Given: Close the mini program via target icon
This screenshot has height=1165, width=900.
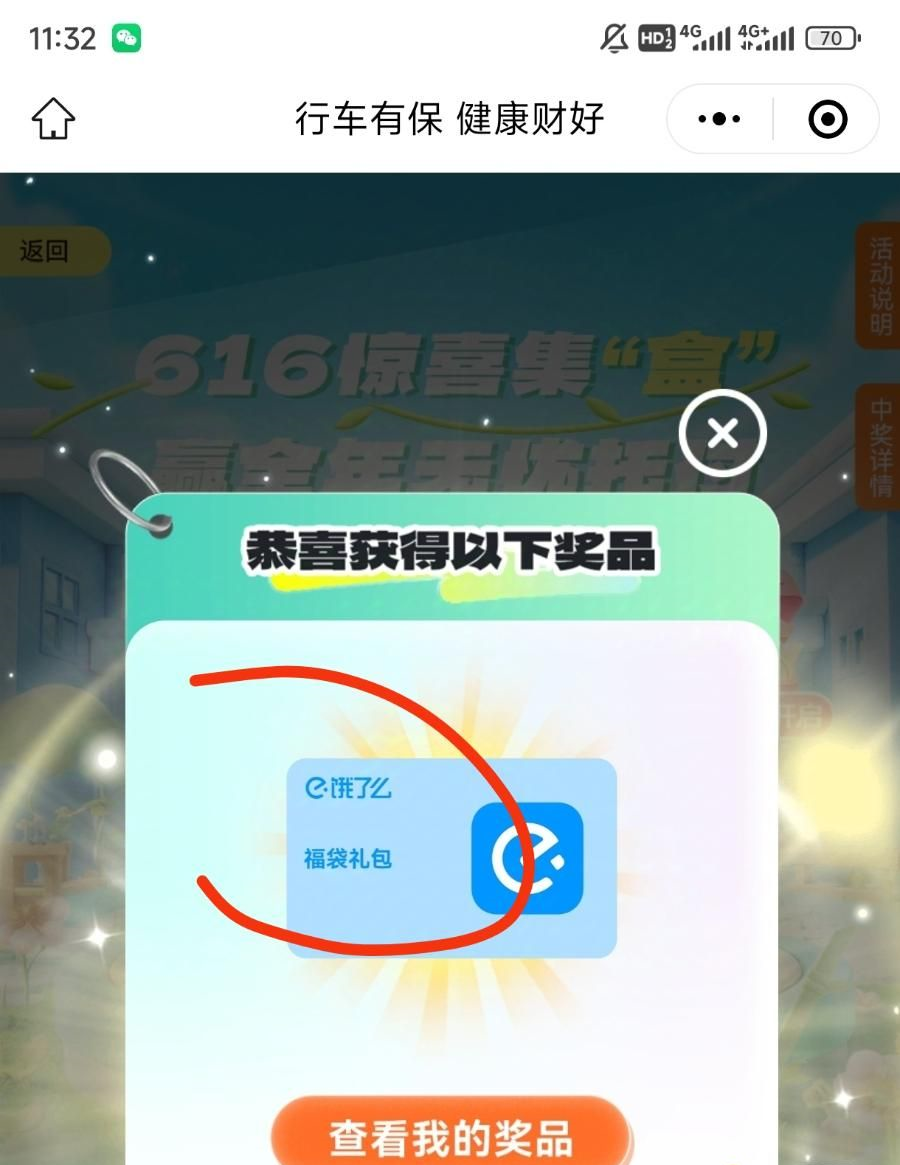Looking at the screenshot, I should (827, 120).
